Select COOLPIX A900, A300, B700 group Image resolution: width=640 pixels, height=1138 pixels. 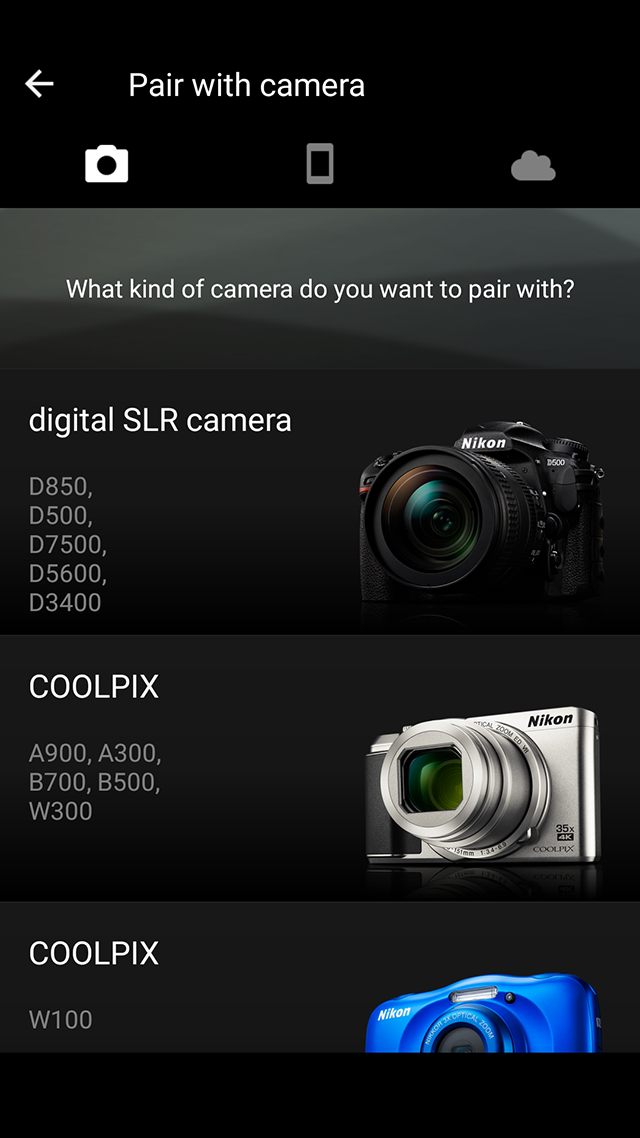click(320, 769)
